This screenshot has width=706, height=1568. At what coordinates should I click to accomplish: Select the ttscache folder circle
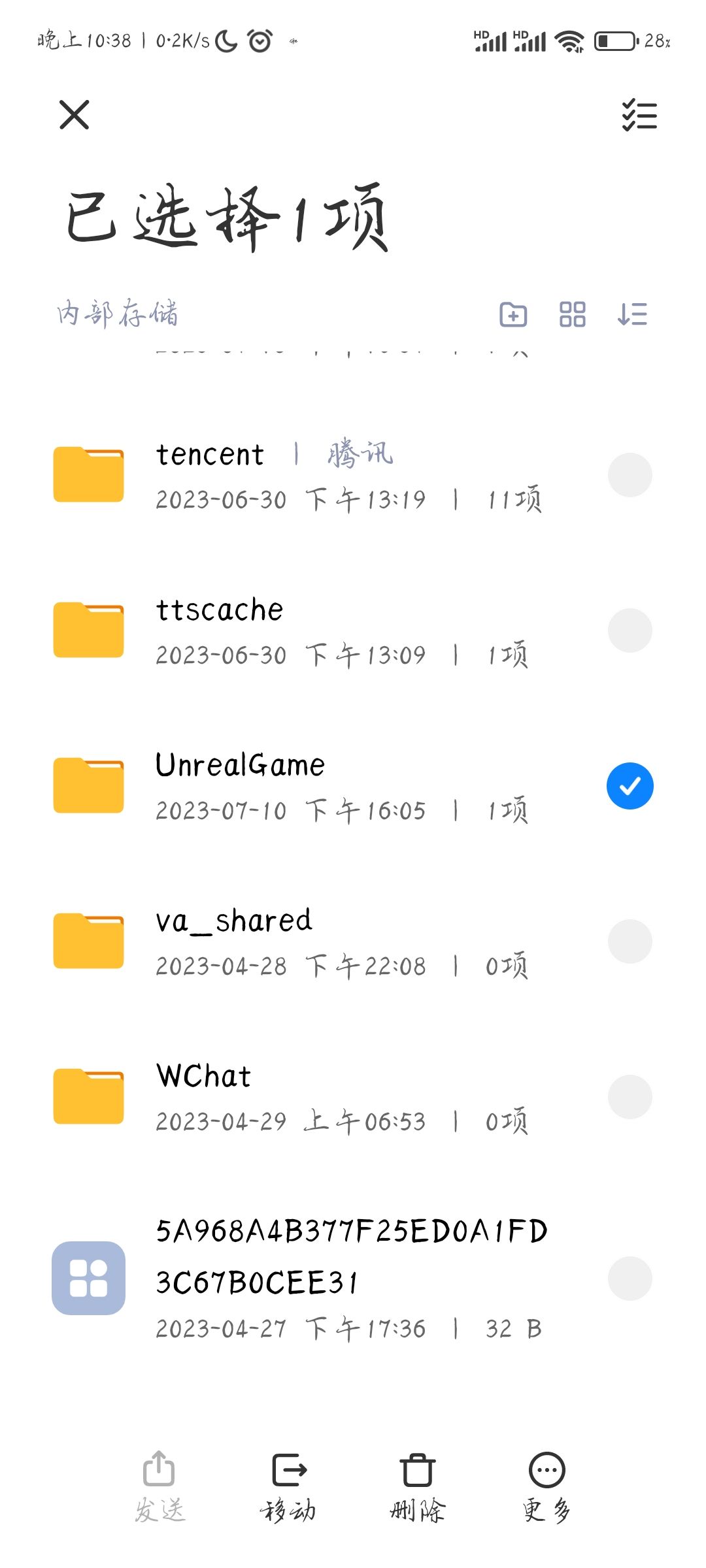click(x=630, y=630)
